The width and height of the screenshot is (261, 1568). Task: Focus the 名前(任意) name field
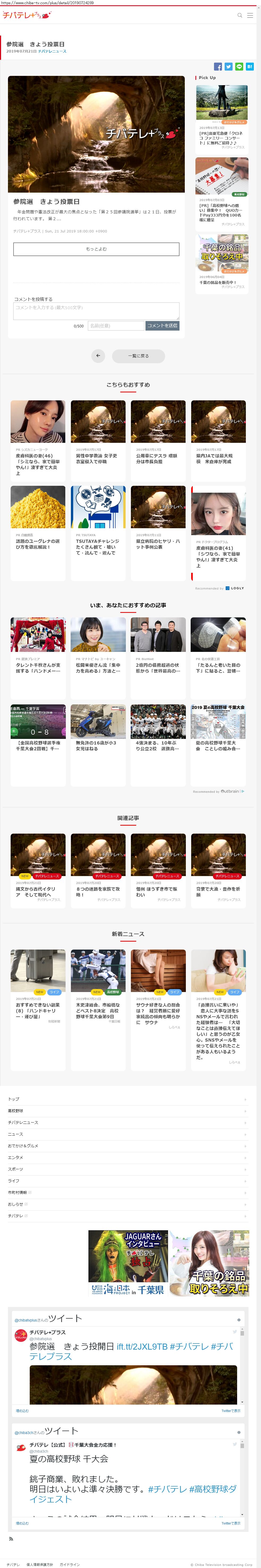116,326
